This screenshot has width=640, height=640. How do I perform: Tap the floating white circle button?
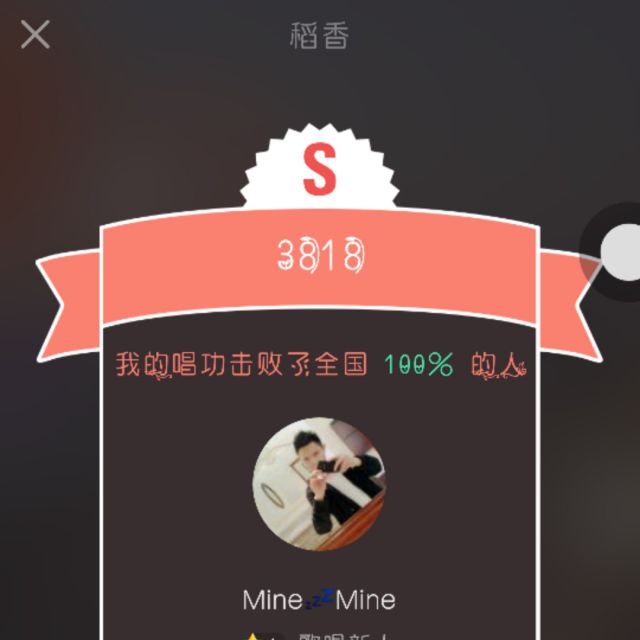(x=621, y=246)
